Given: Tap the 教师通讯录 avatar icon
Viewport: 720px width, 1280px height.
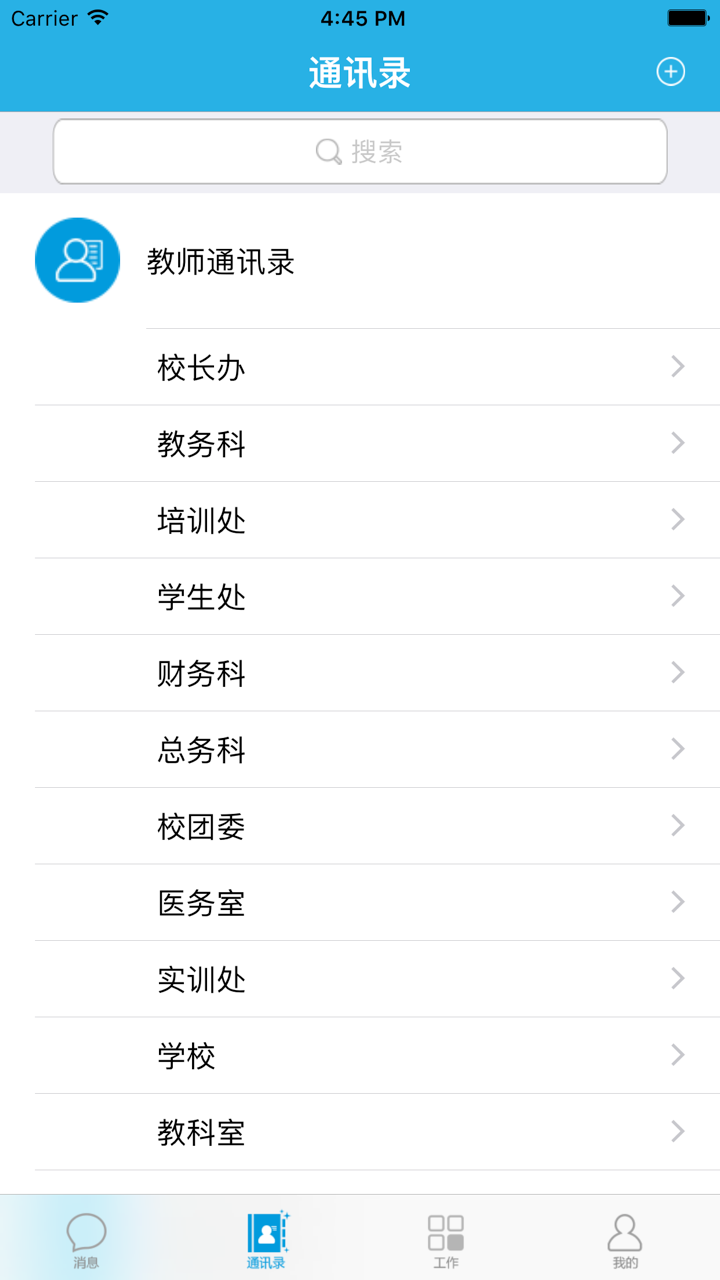Looking at the screenshot, I should (77, 260).
